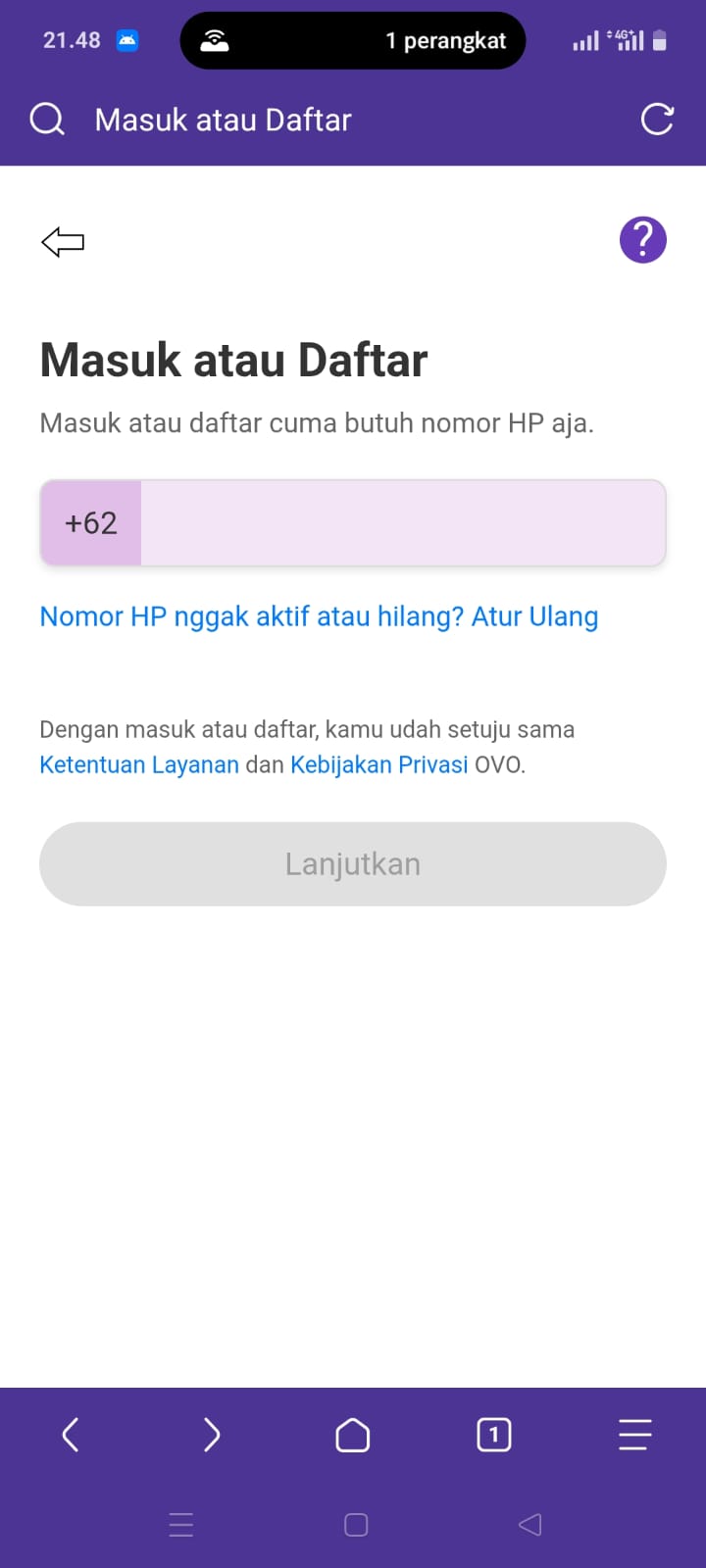Open the browser home page

[353, 1436]
